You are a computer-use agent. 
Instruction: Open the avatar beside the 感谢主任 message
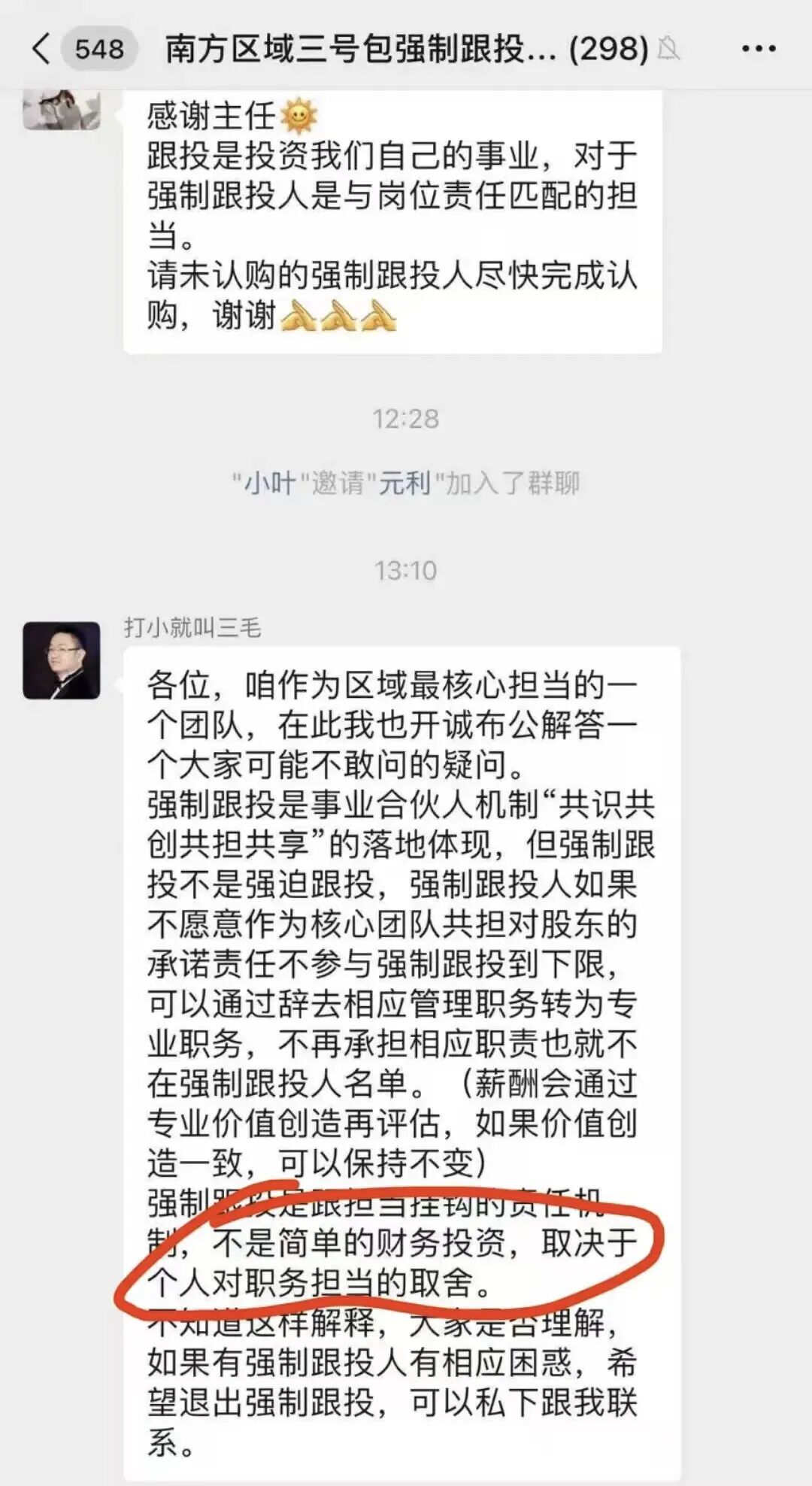(x=61, y=111)
